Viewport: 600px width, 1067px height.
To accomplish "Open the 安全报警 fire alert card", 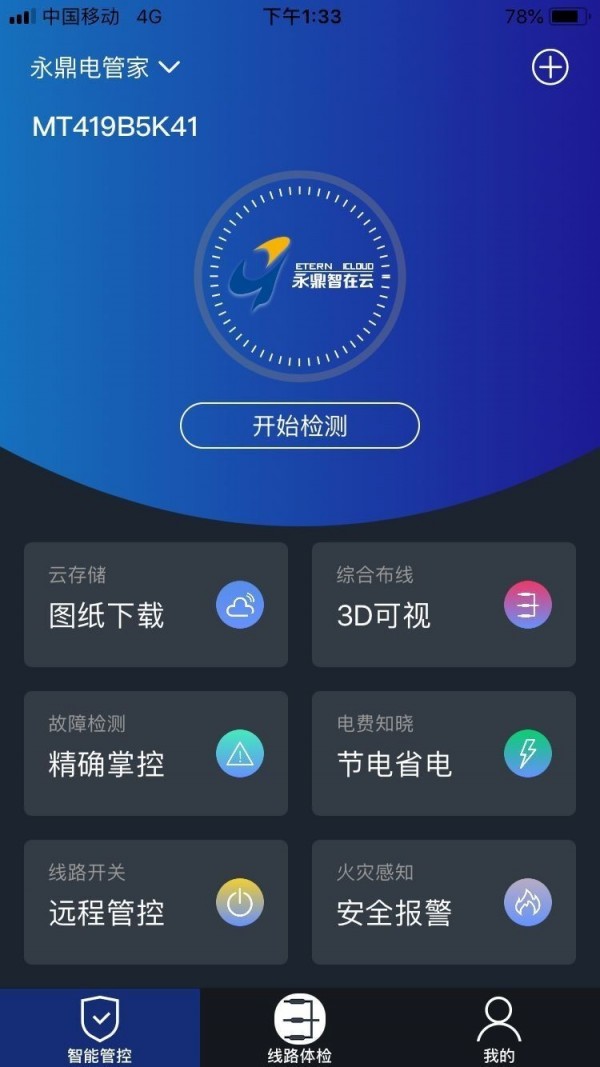I will (x=444, y=902).
